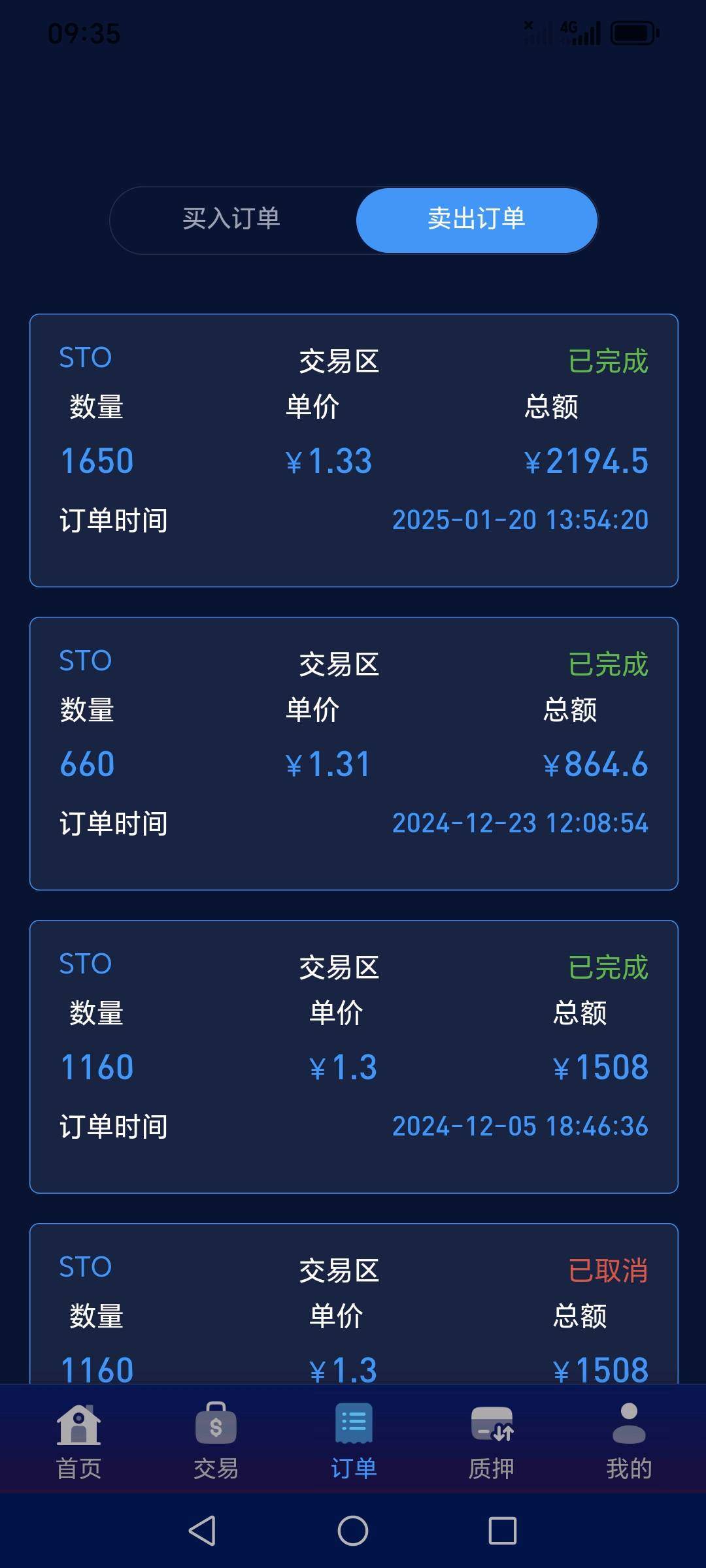706x1568 pixels.
Task: Go to the 交易 tab
Action: point(216,1440)
